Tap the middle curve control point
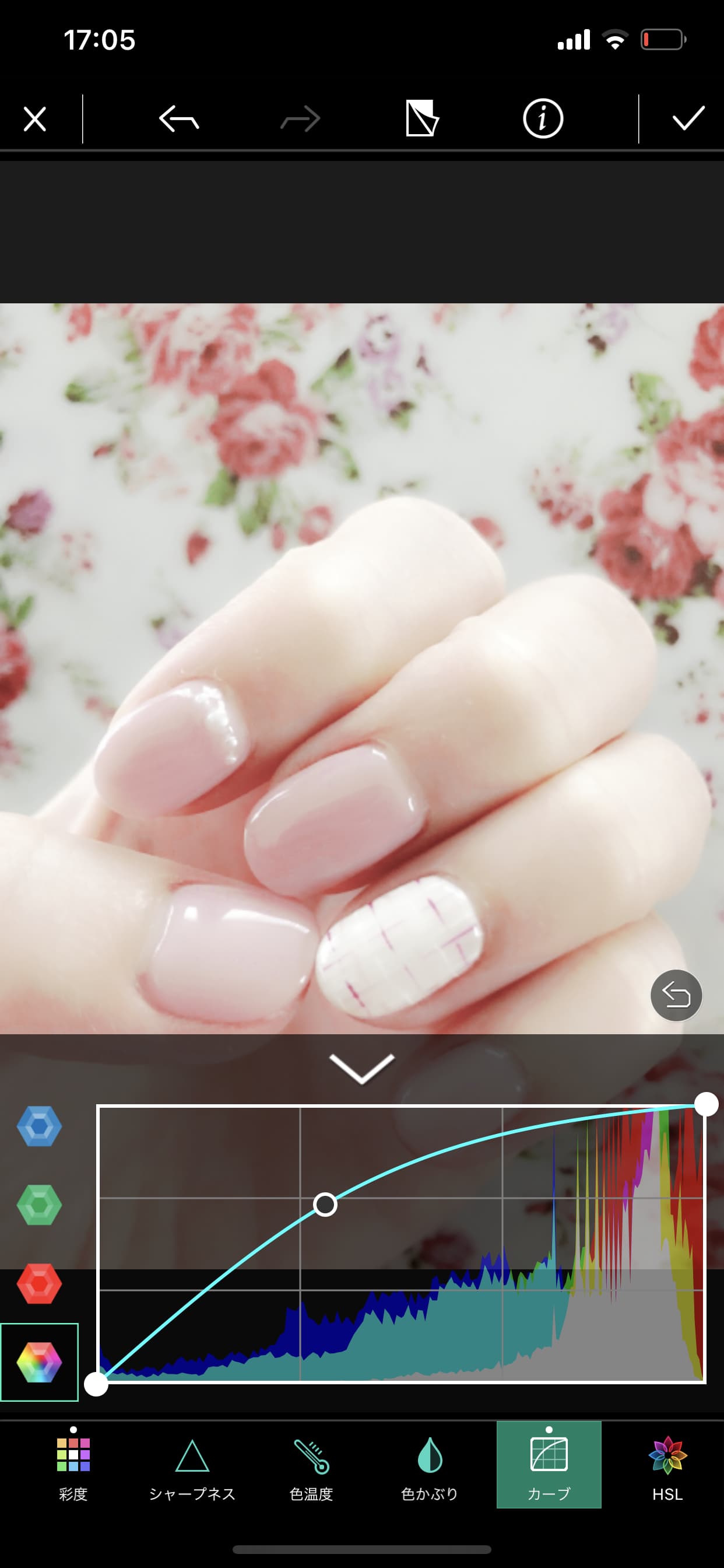This screenshot has width=724, height=1568. [x=325, y=1204]
